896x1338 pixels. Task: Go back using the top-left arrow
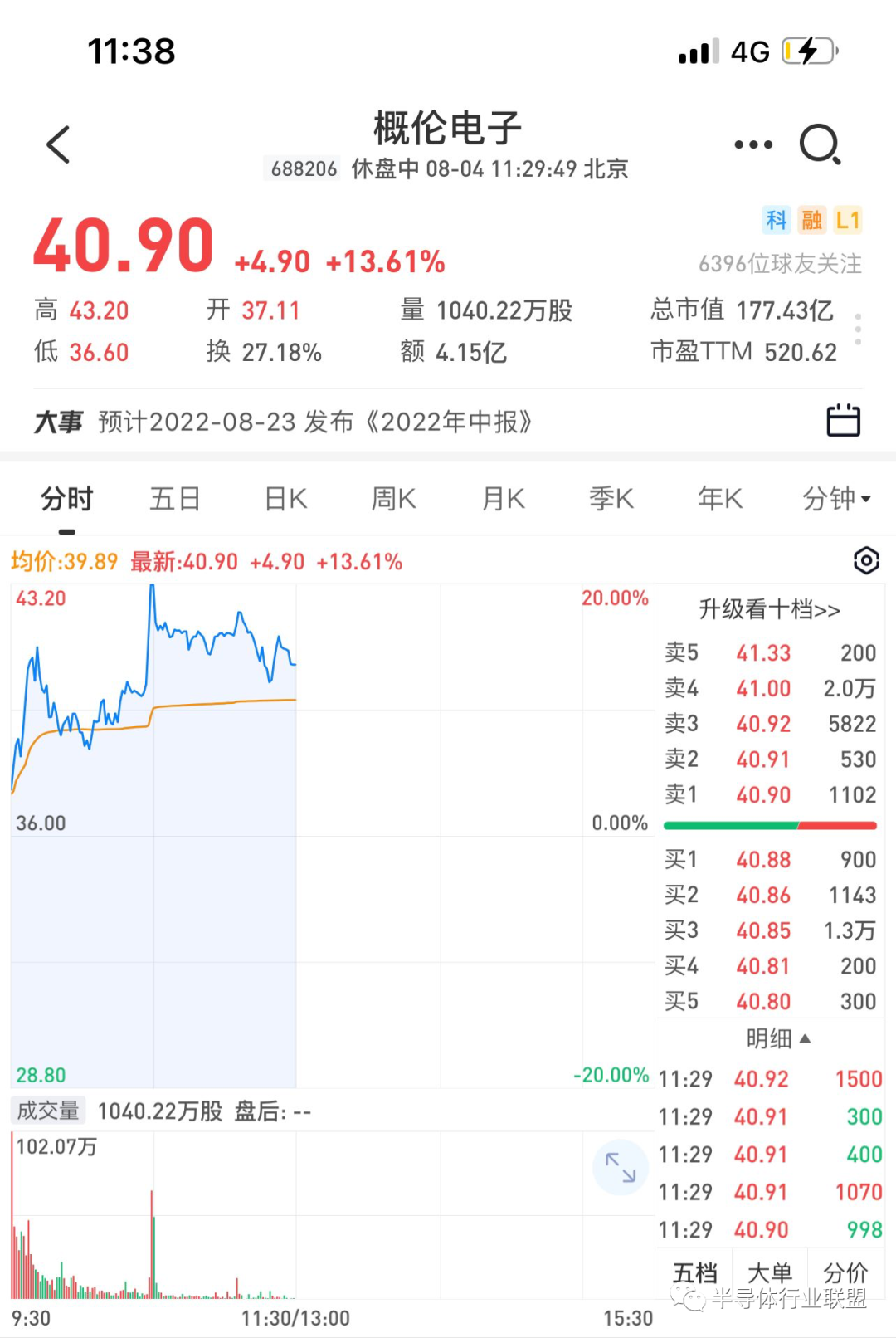58,145
